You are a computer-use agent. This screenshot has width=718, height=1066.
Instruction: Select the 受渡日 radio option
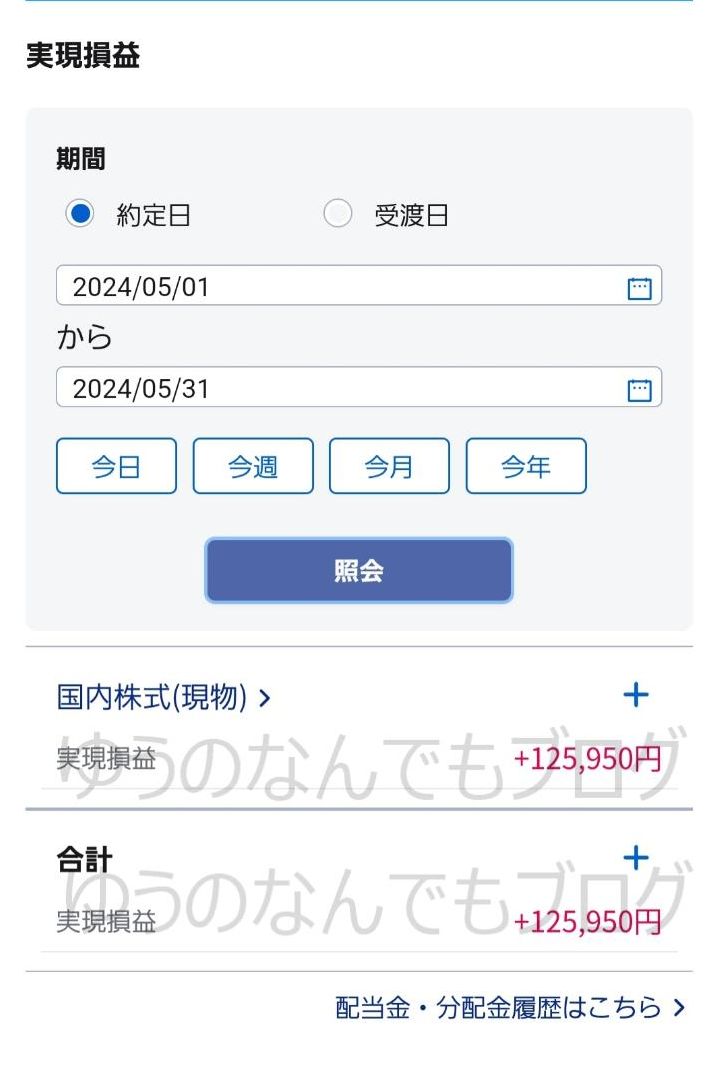click(338, 214)
